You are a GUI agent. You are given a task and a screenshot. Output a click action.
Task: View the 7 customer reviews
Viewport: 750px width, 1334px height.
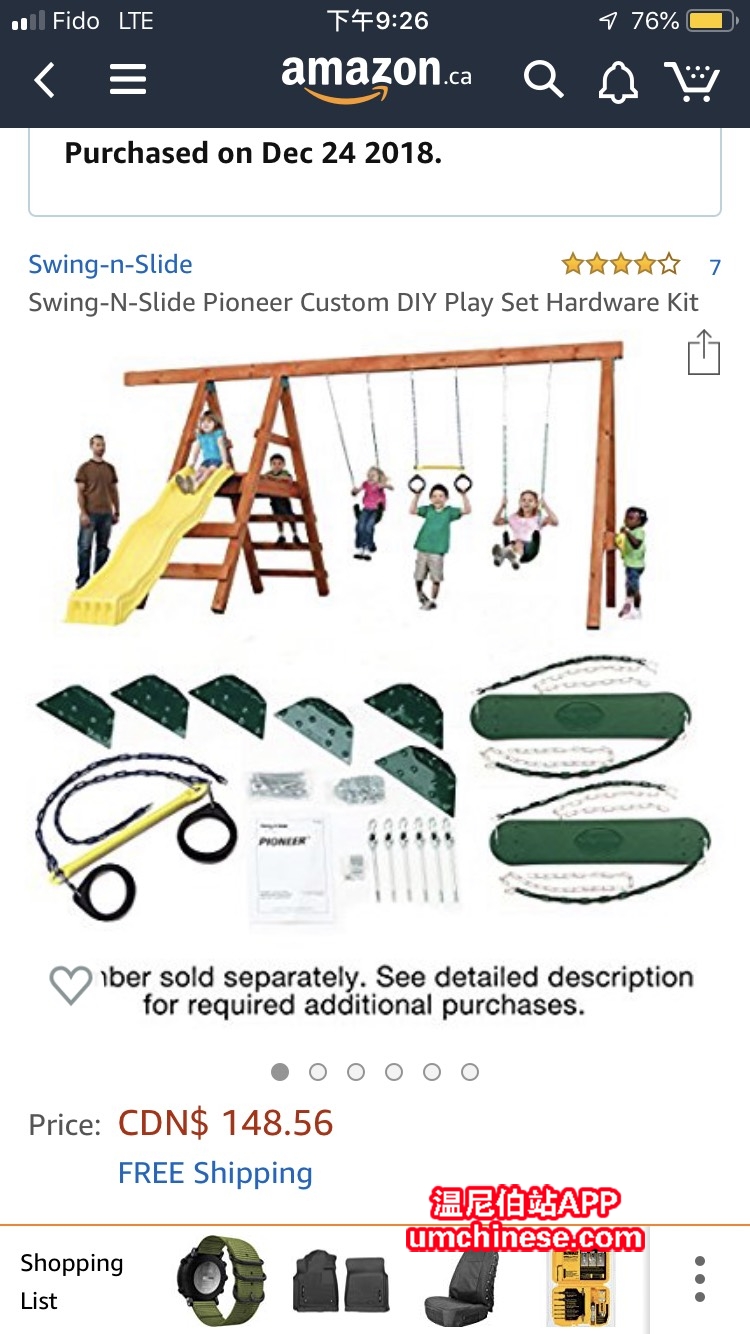(x=714, y=266)
